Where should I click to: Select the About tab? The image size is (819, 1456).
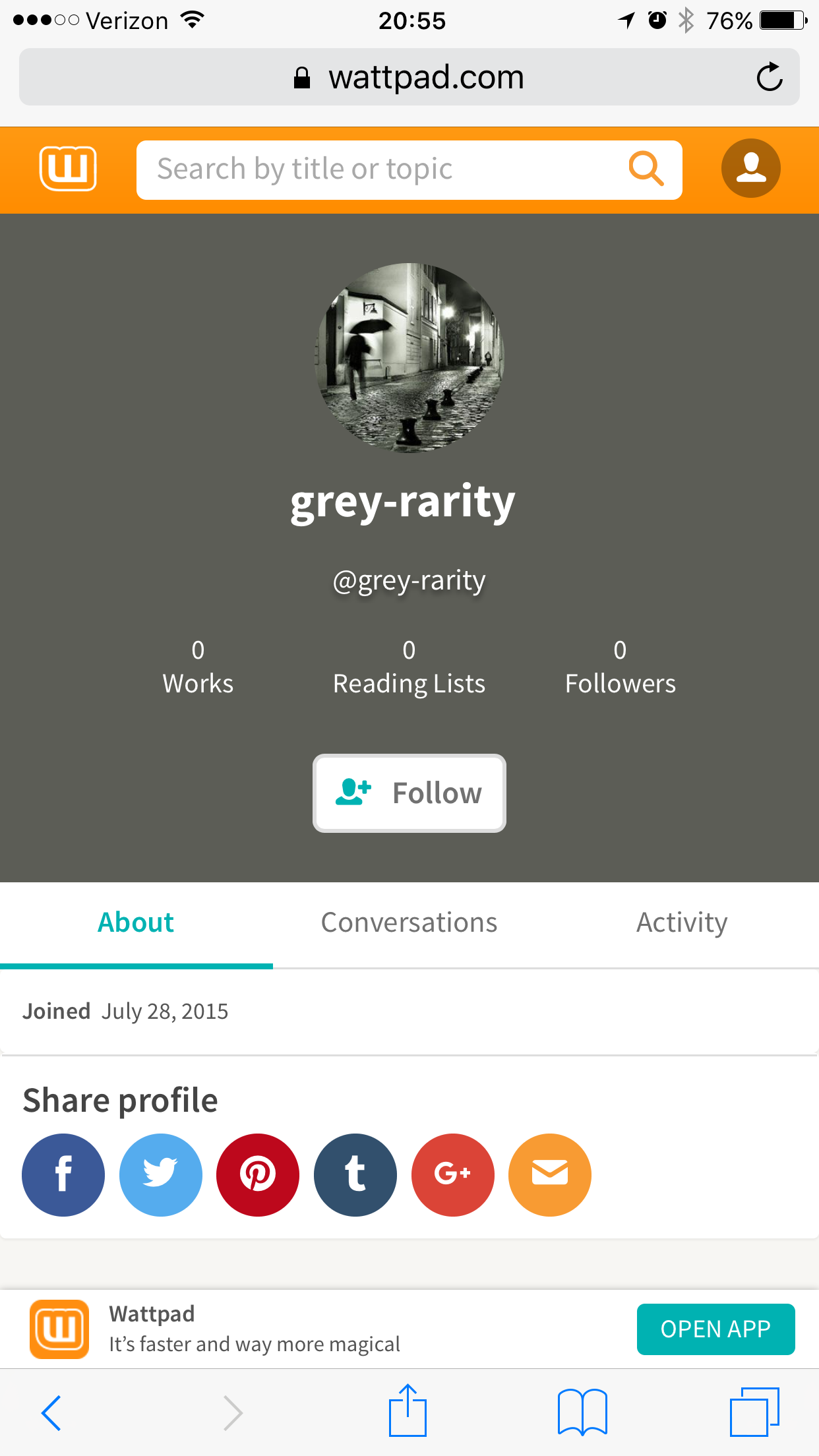136,923
